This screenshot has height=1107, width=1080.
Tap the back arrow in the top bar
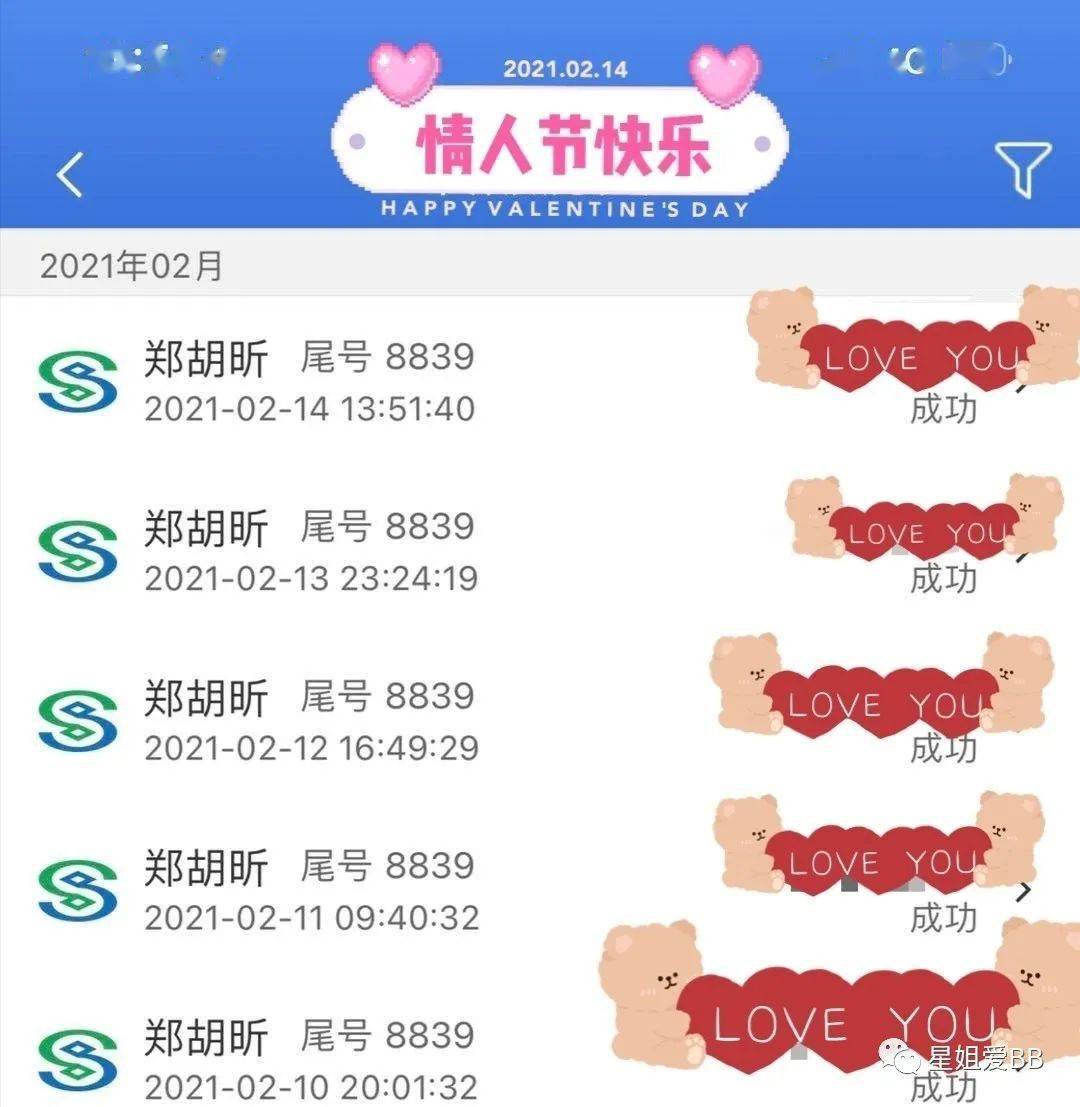(x=67, y=173)
